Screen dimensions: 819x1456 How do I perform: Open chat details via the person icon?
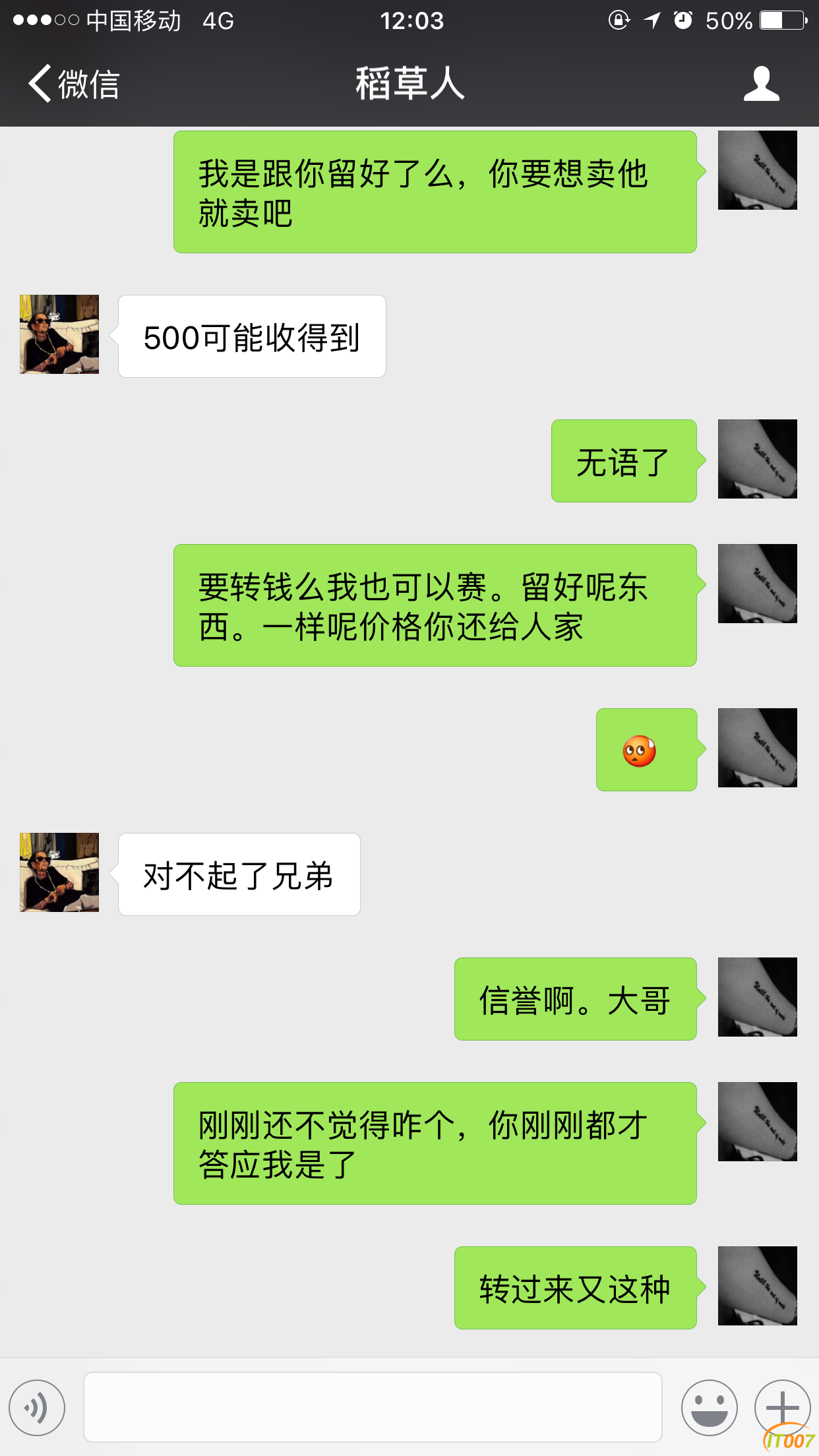tap(761, 84)
